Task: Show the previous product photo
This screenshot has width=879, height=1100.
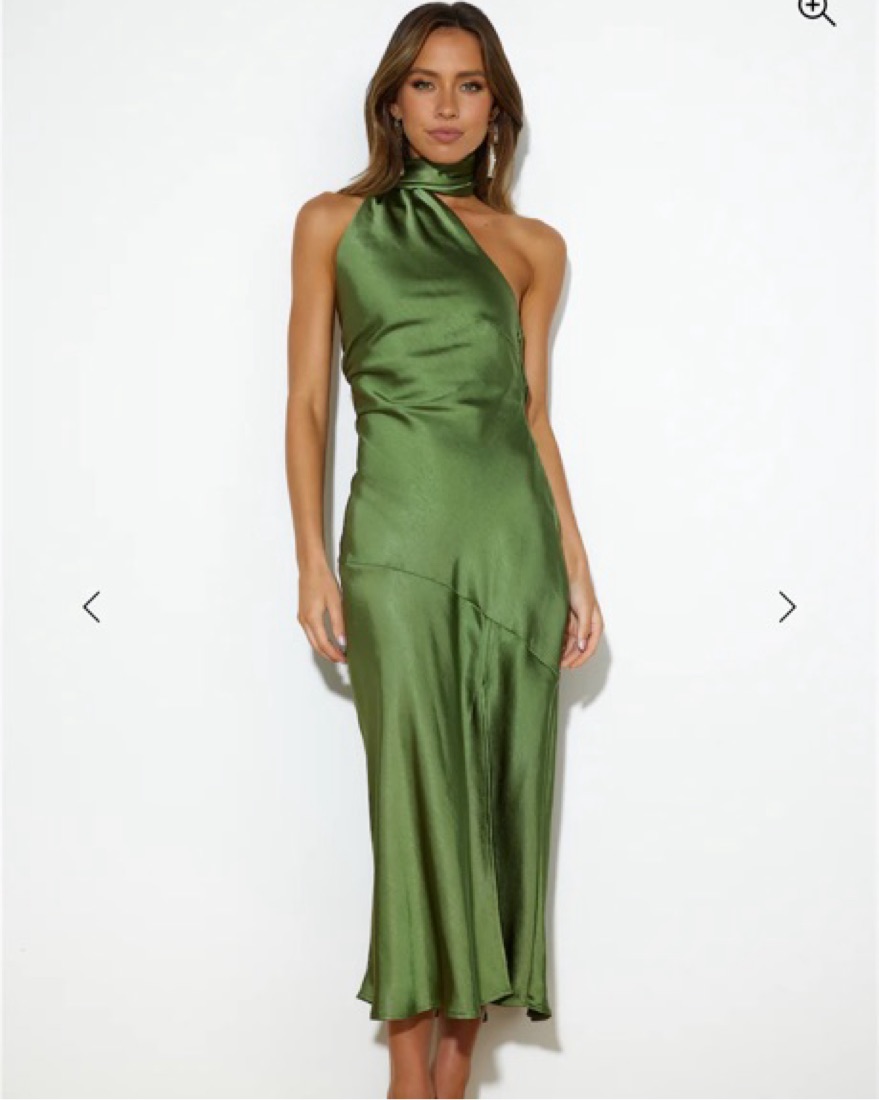Action: 91,606
